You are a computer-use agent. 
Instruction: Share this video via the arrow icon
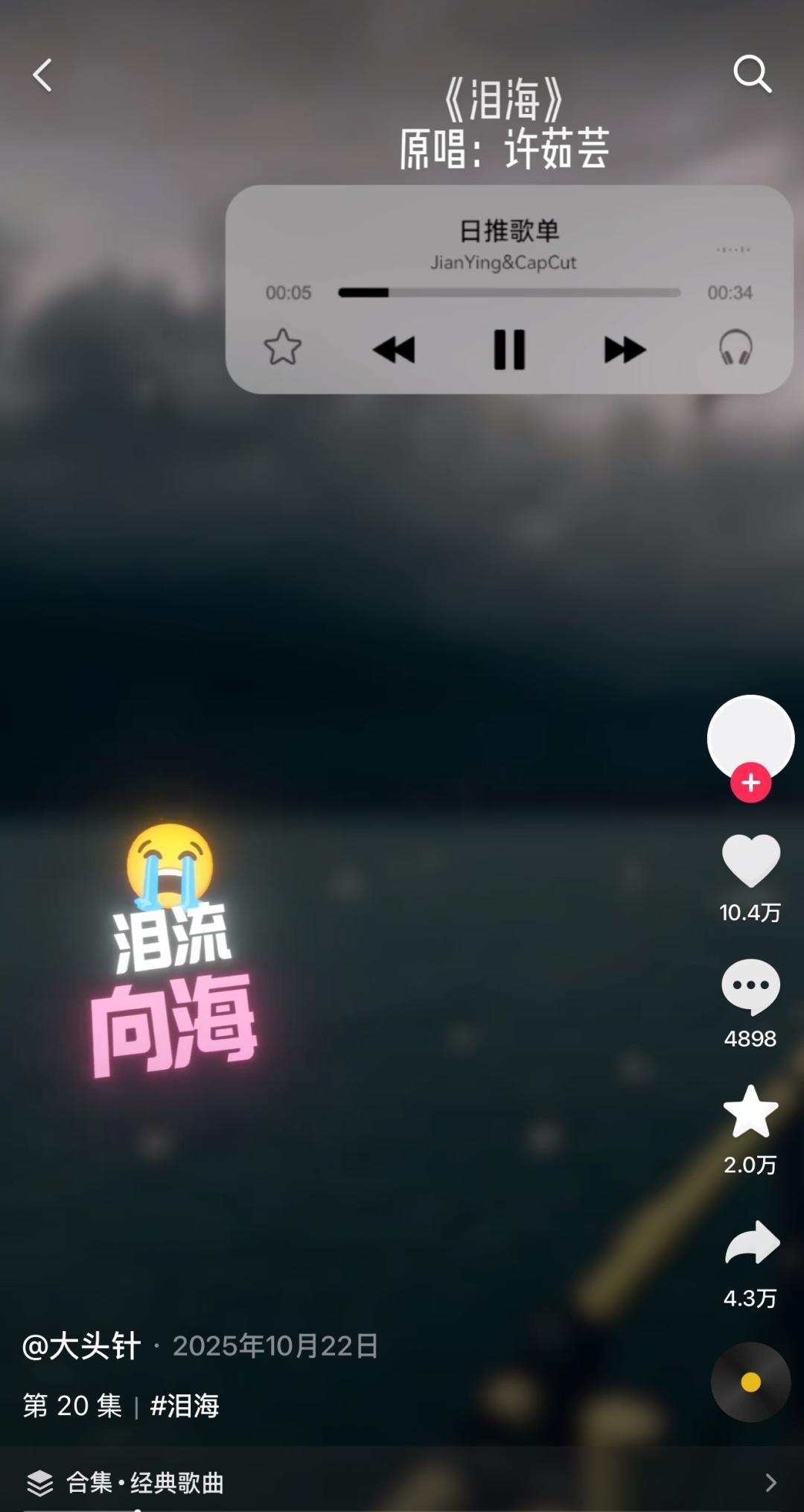[752, 1243]
